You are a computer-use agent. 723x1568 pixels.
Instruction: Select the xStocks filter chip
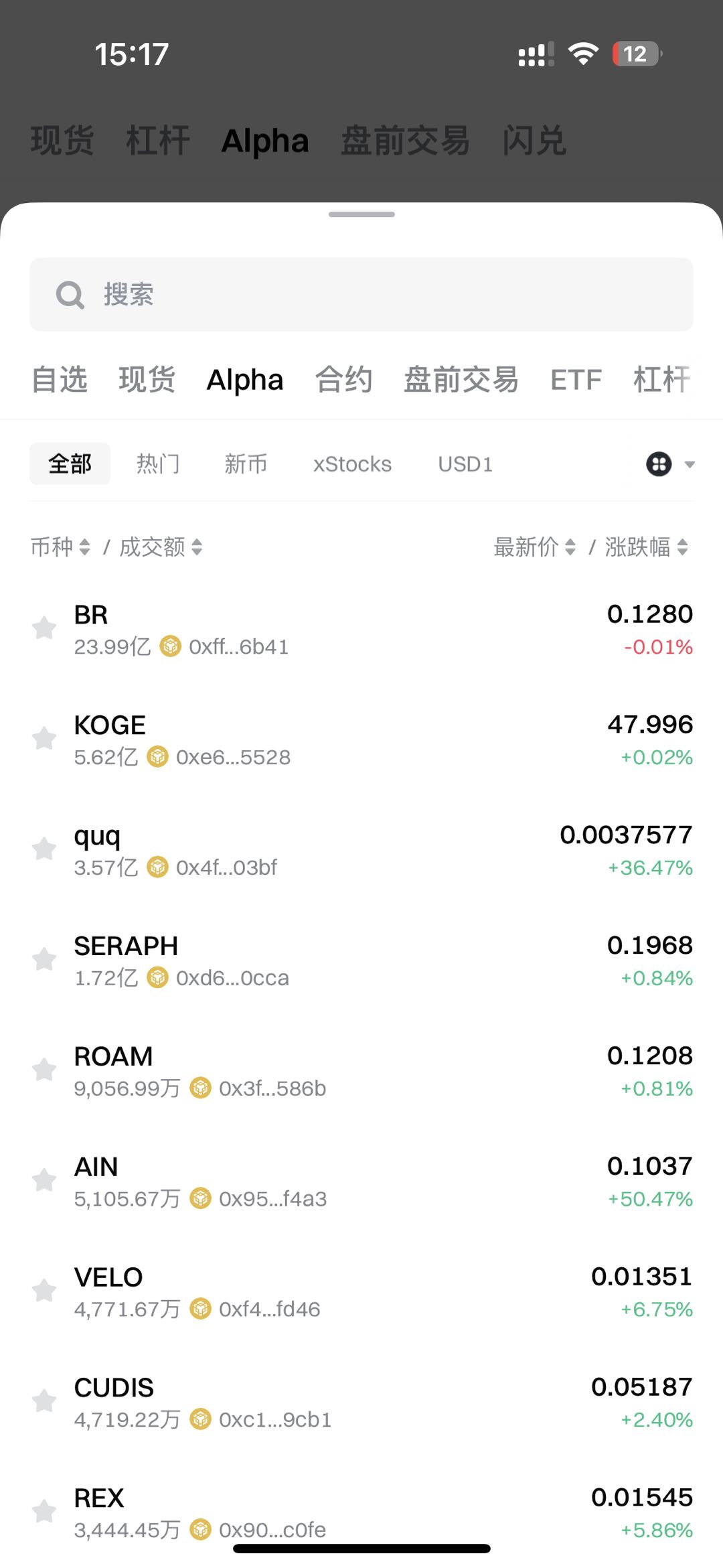[x=352, y=464]
